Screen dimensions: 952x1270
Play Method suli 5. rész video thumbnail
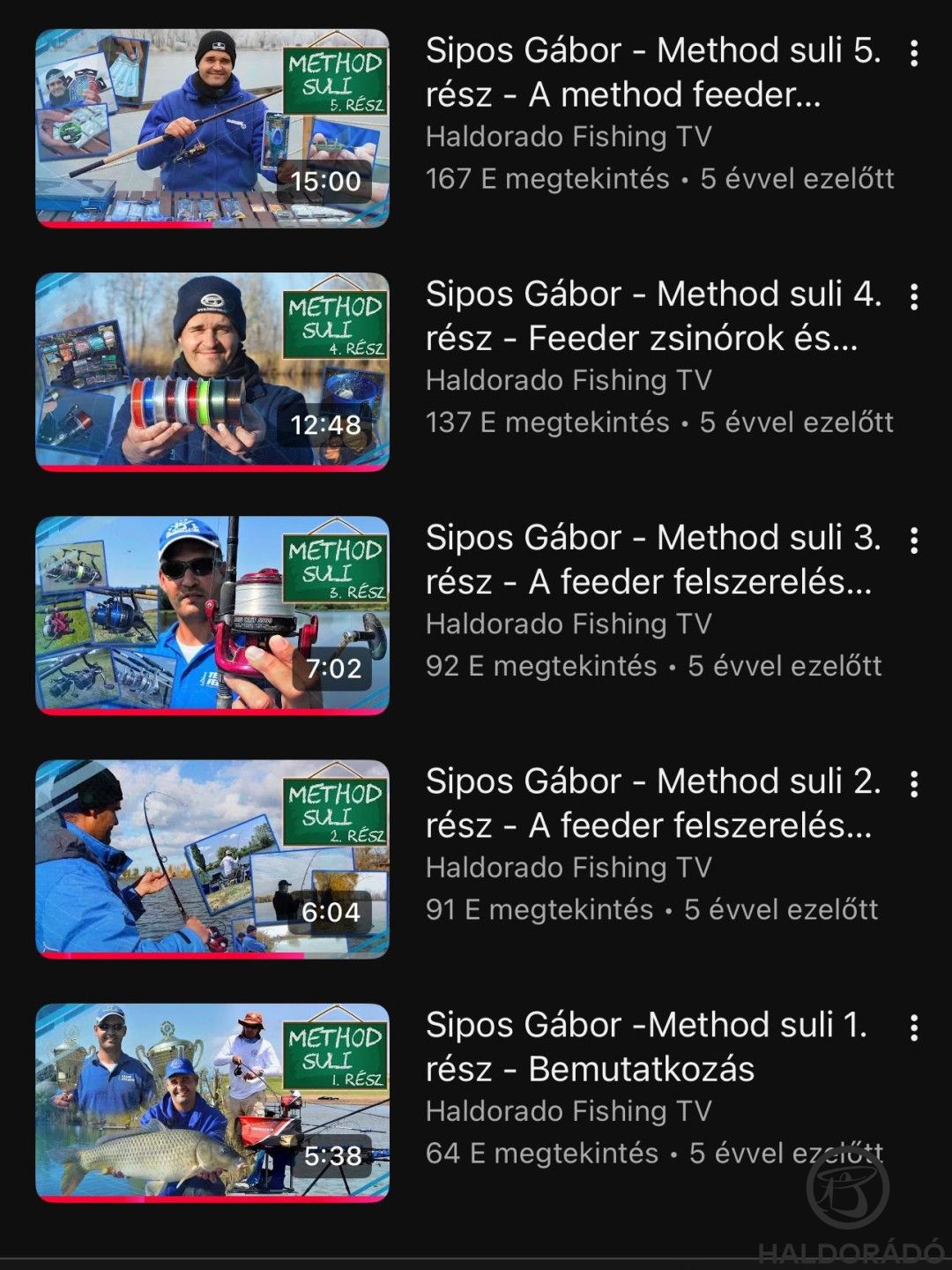click(x=212, y=129)
